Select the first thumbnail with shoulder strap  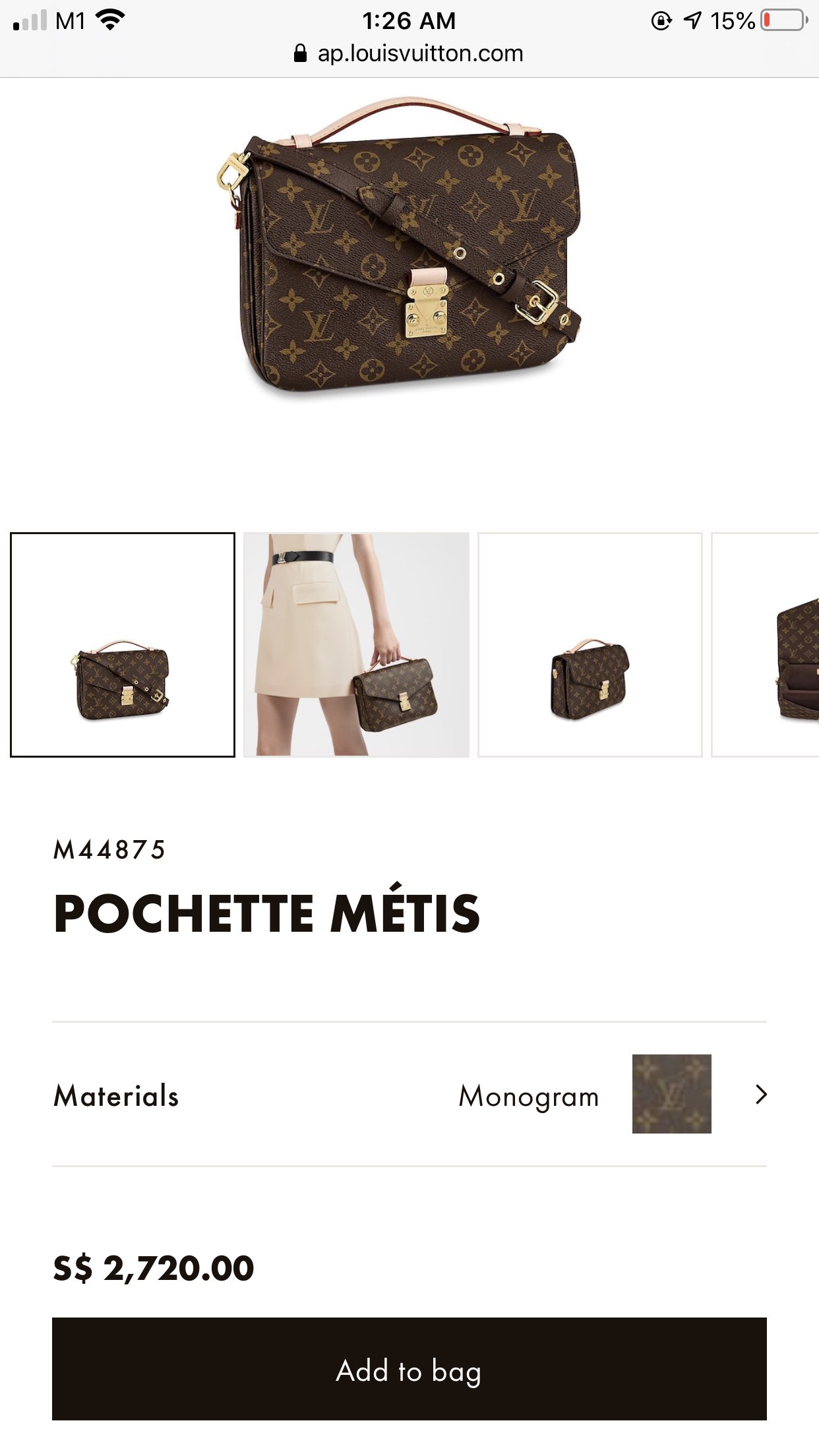[123, 644]
